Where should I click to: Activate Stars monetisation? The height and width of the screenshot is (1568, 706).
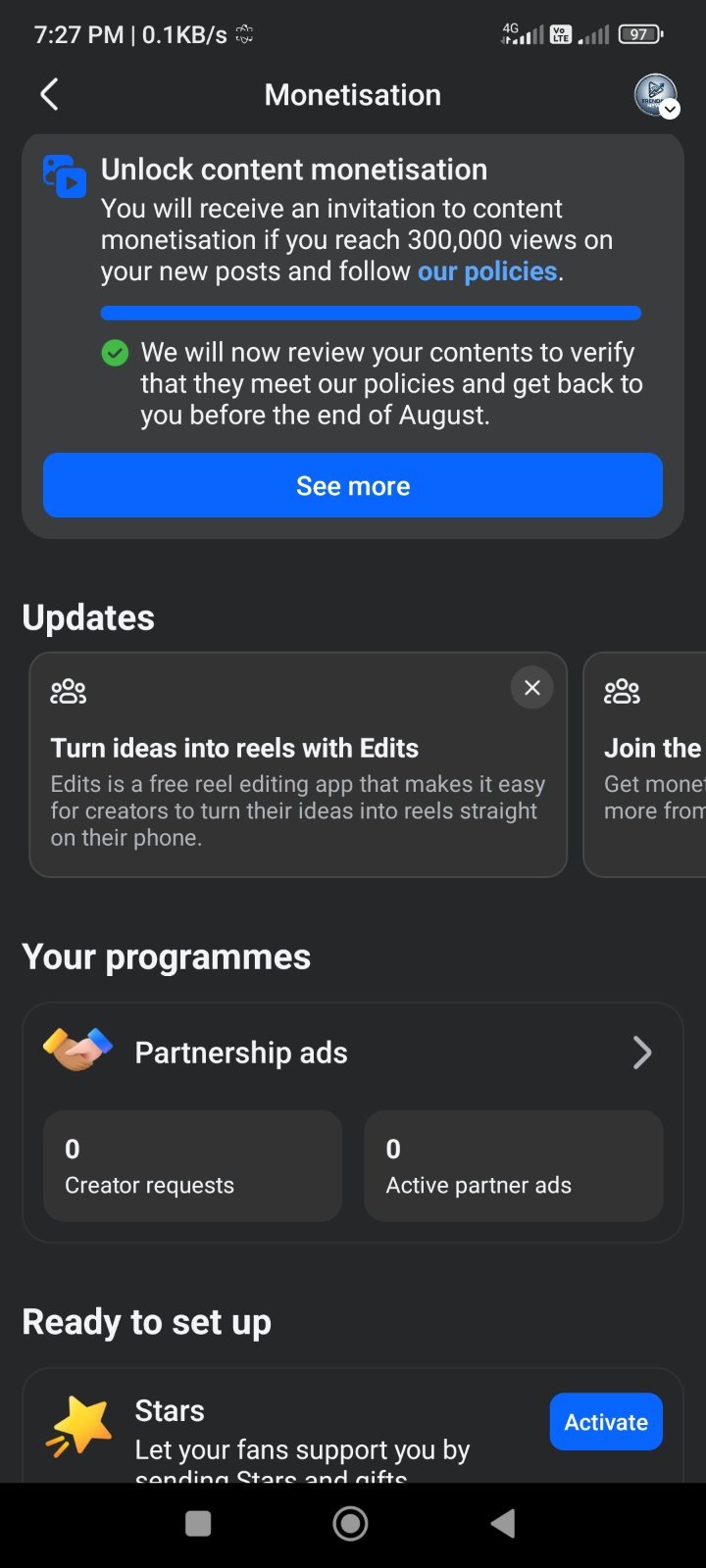pos(606,1422)
